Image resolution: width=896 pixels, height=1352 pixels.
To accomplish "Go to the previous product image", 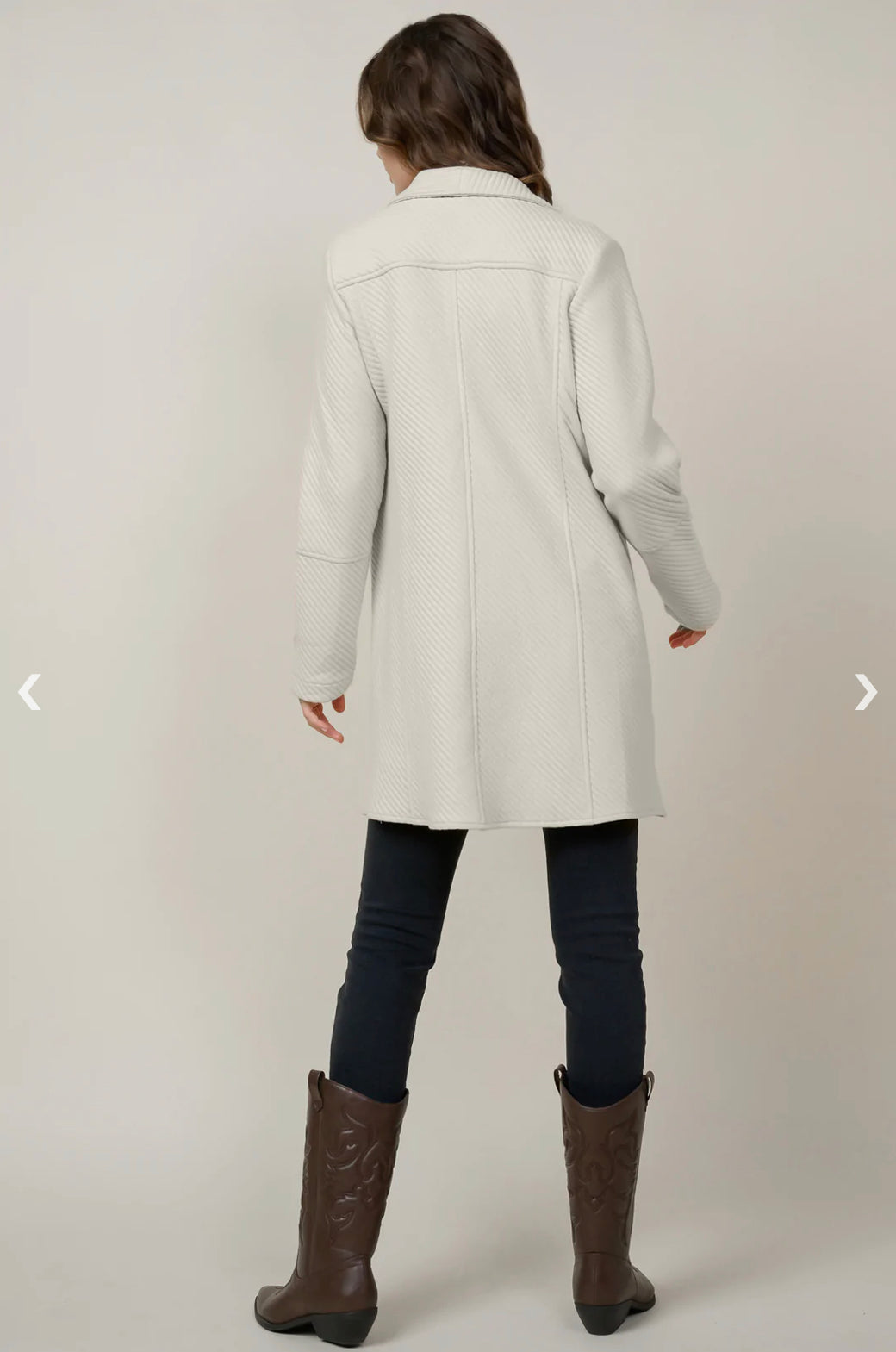I will click(29, 692).
